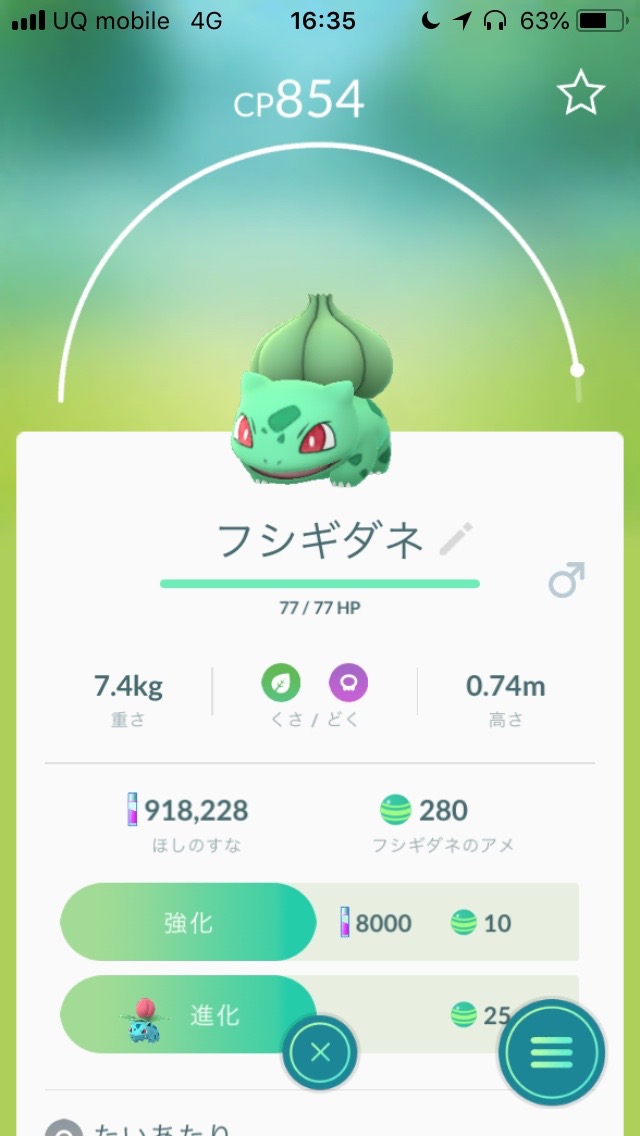640x1136 pixels.
Task: Tap the 進化 evolve button
Action: pyautogui.click(x=188, y=1014)
